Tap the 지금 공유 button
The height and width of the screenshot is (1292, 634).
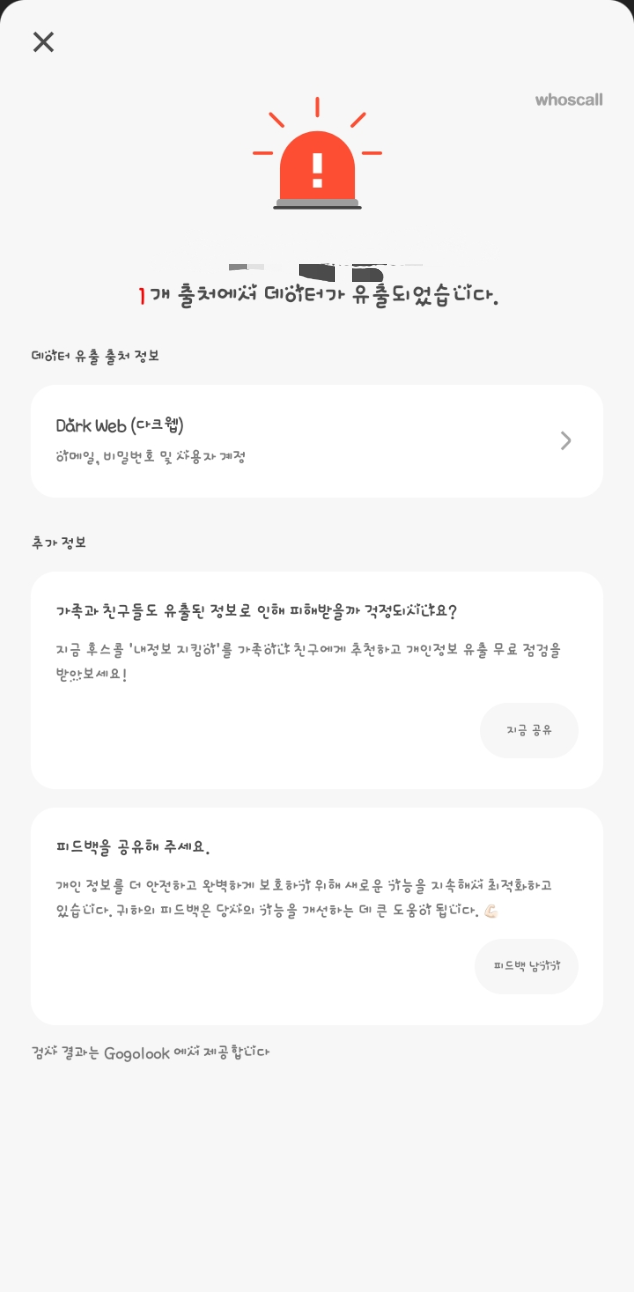pyautogui.click(x=529, y=730)
